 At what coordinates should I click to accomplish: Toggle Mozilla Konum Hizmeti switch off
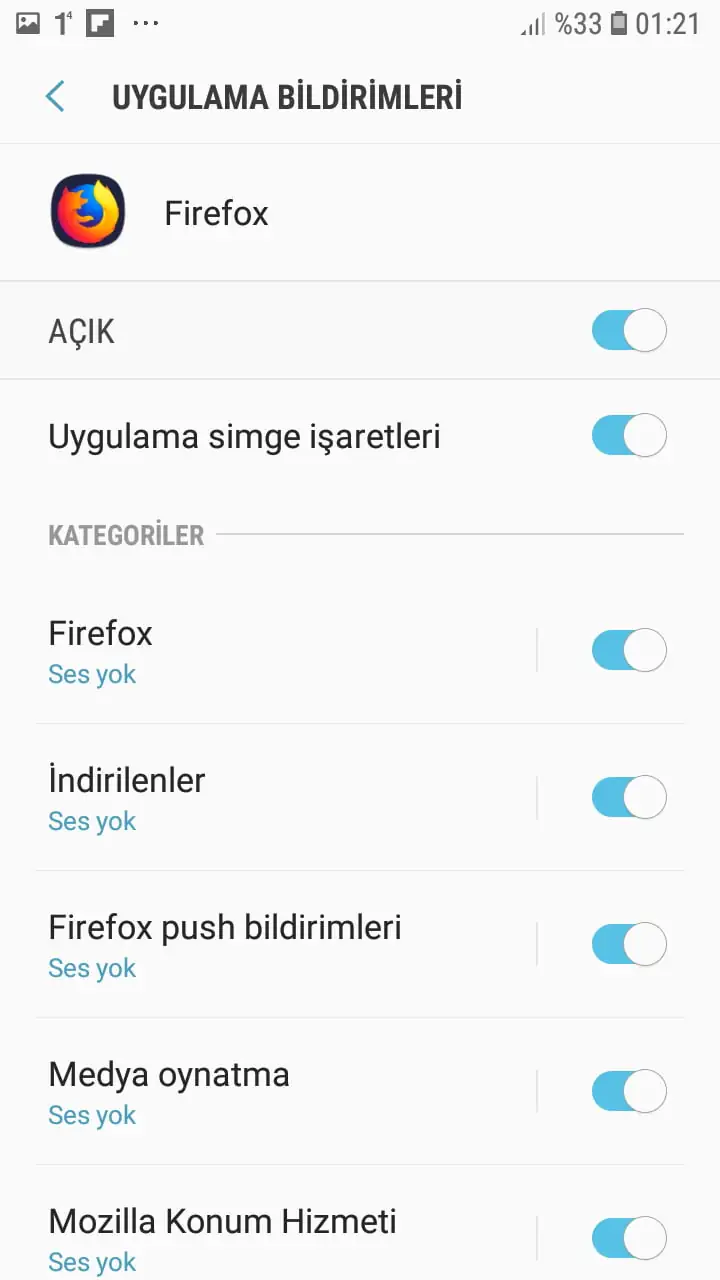628,1238
